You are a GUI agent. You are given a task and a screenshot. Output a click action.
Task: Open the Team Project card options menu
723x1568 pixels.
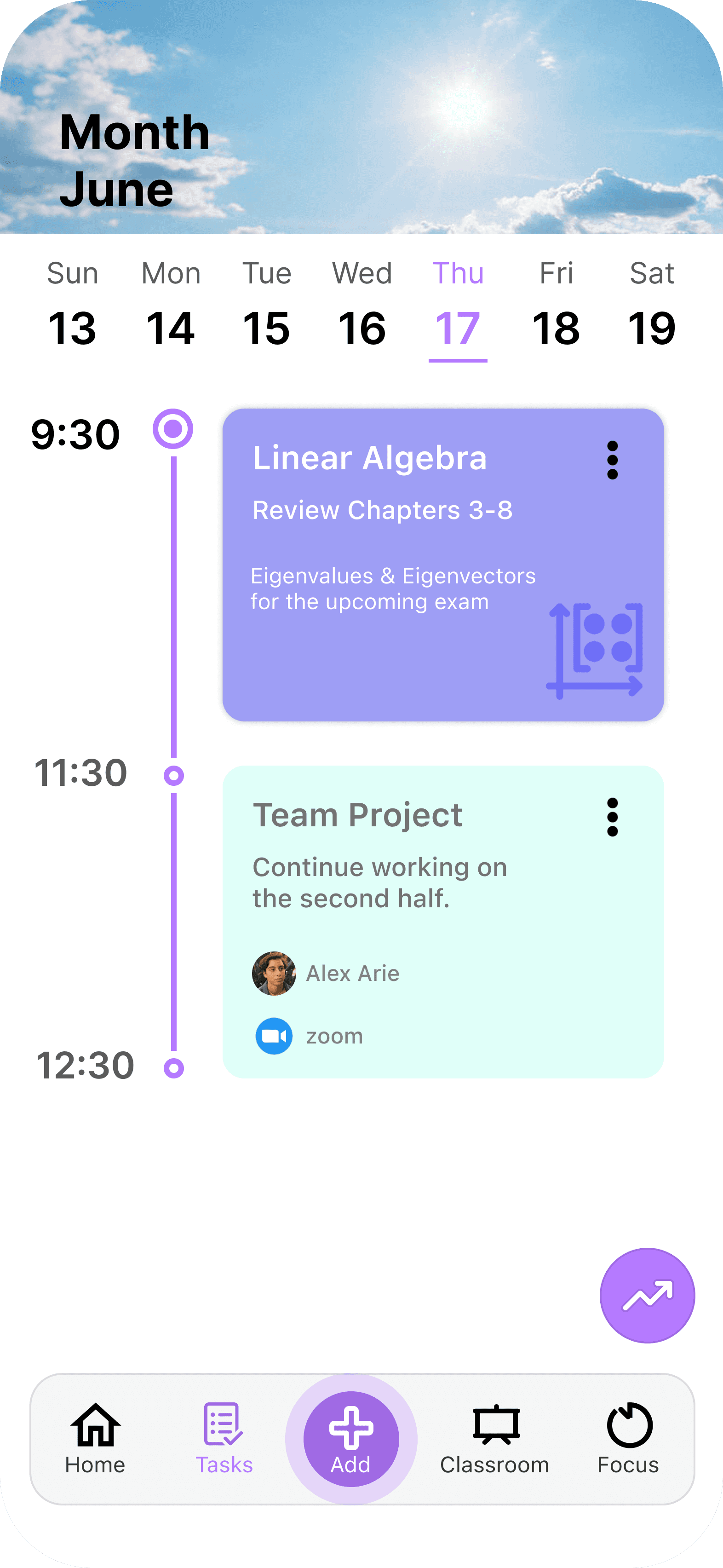(x=613, y=819)
